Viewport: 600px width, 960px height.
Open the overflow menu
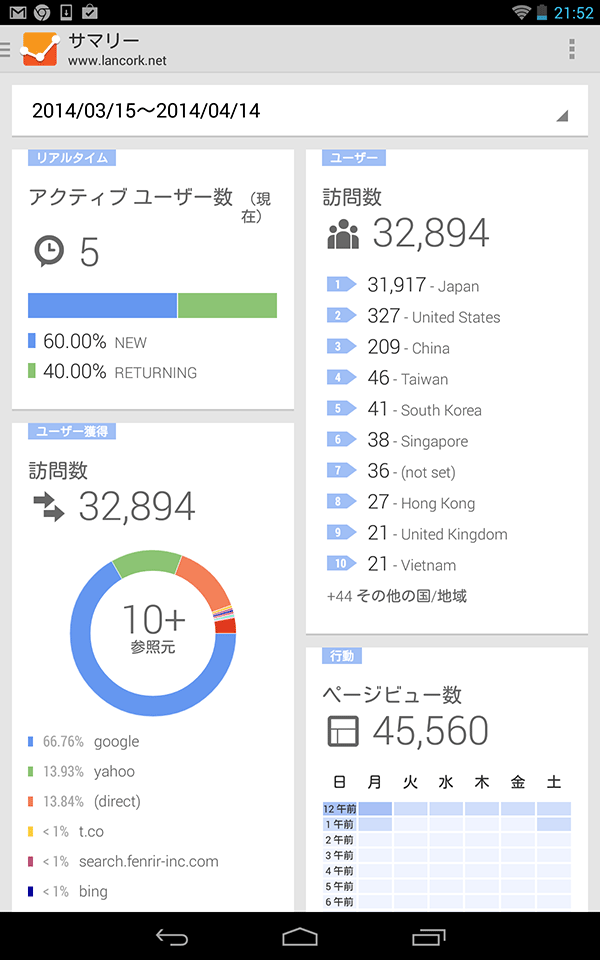[x=571, y=49]
